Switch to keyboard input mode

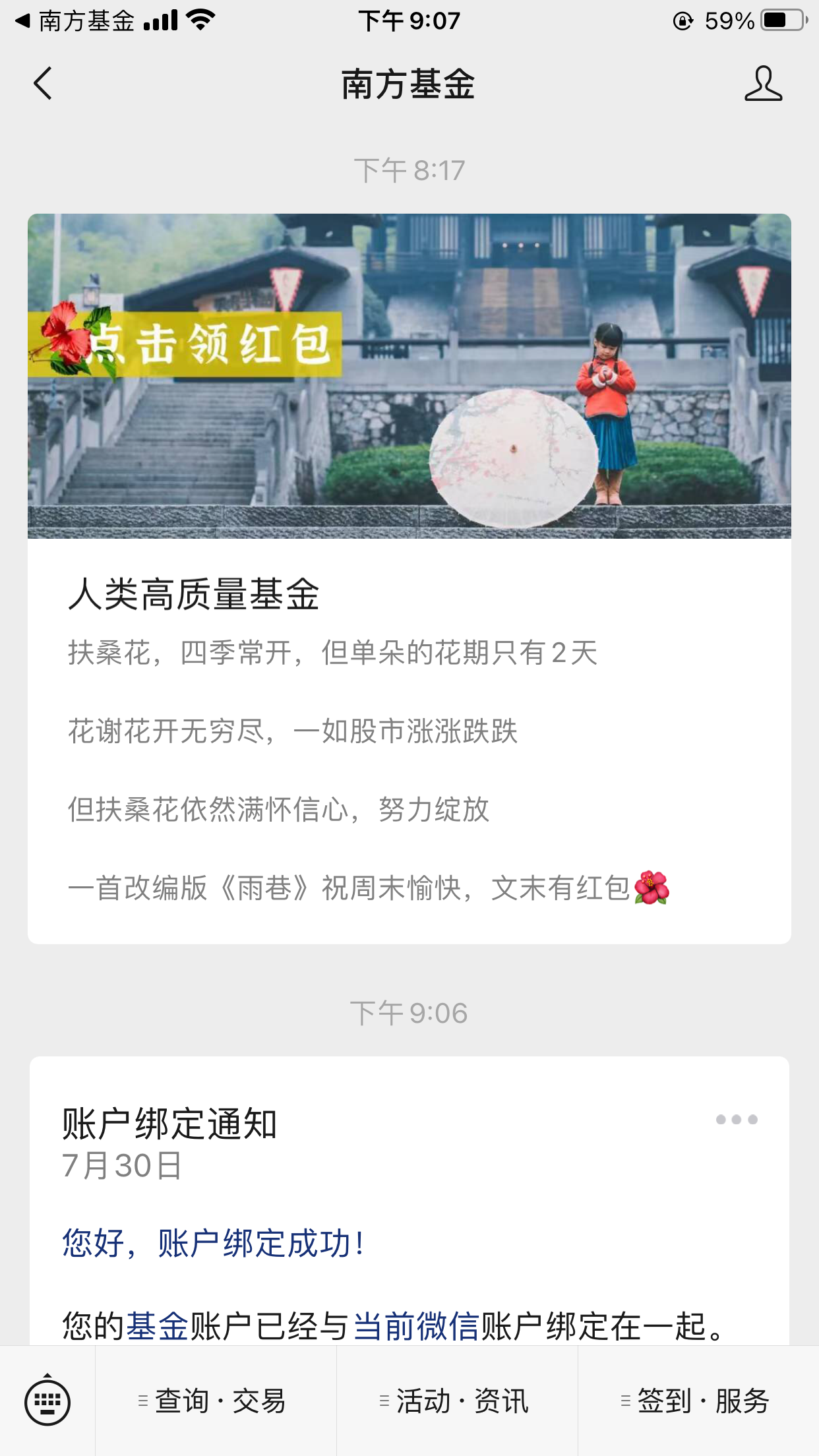point(47,1401)
